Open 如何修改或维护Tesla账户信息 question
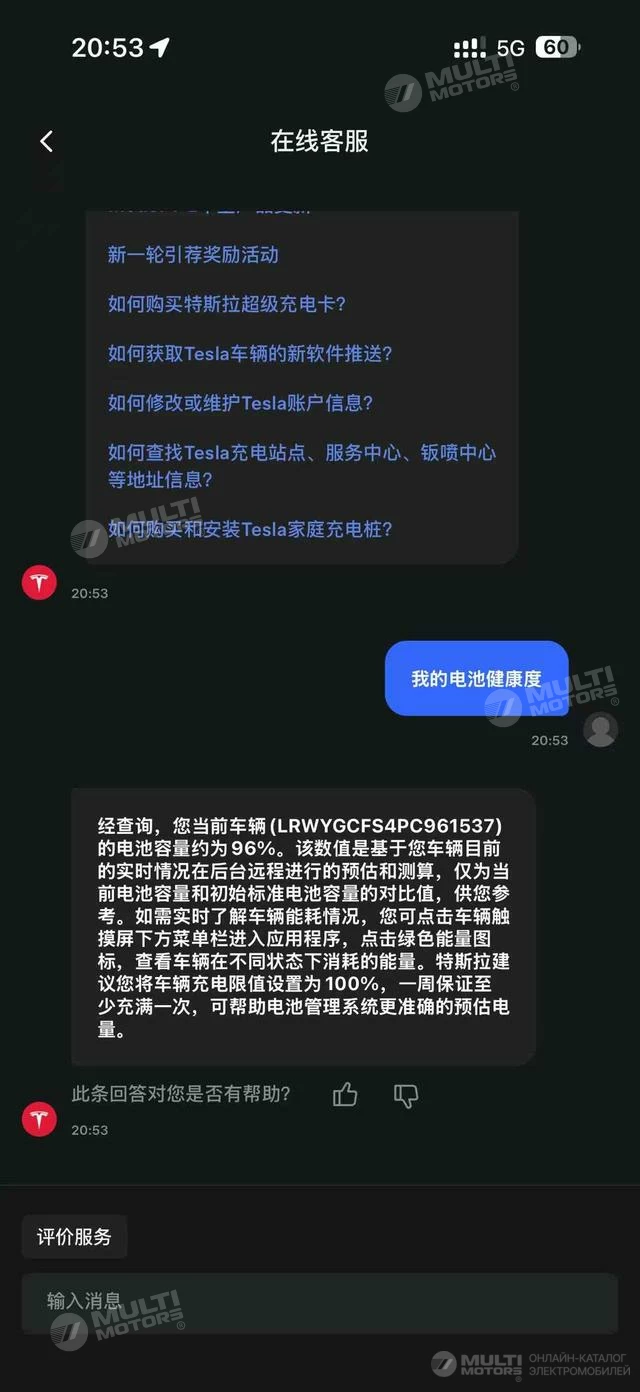Viewport: 640px width, 1392px height. pos(240,403)
